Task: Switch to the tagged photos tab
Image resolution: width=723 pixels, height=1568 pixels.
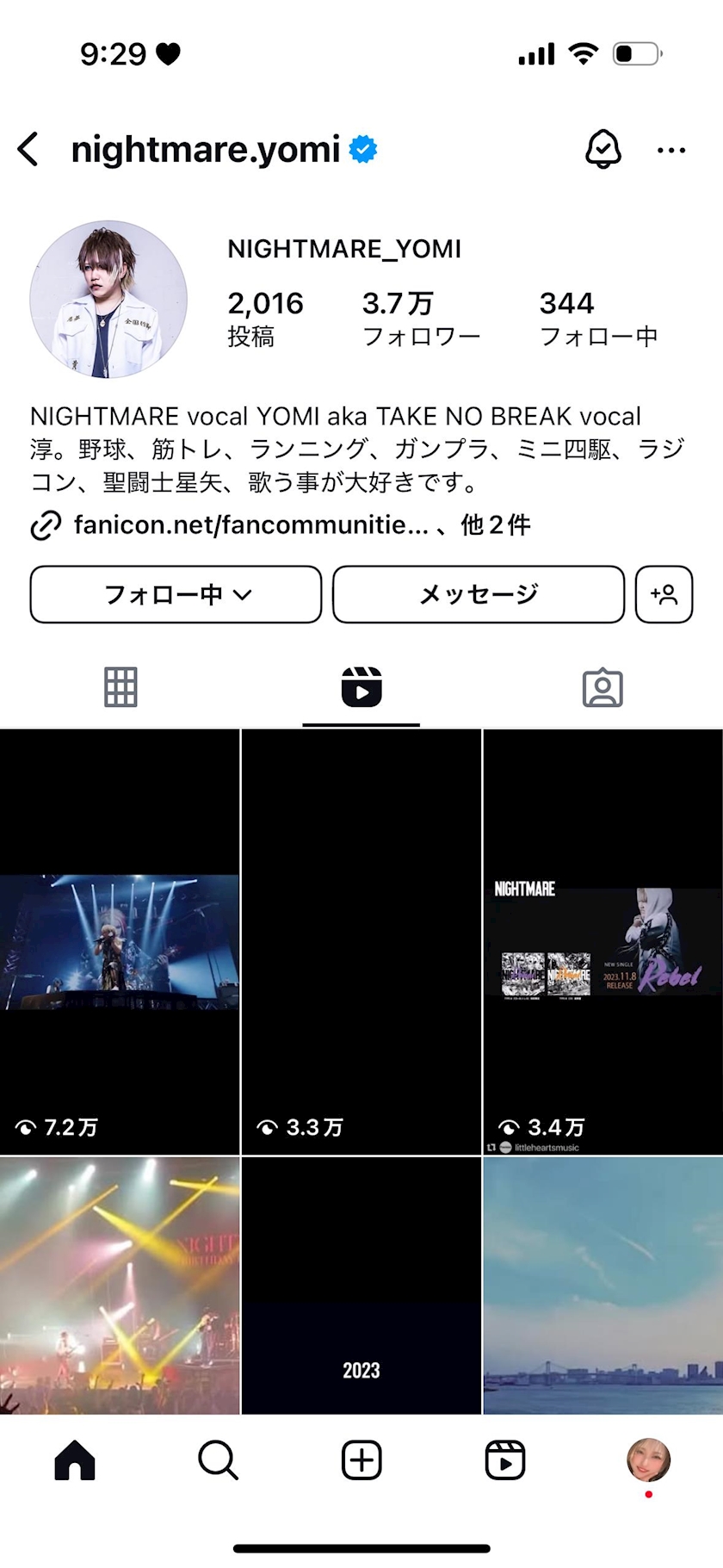Action: click(x=602, y=687)
